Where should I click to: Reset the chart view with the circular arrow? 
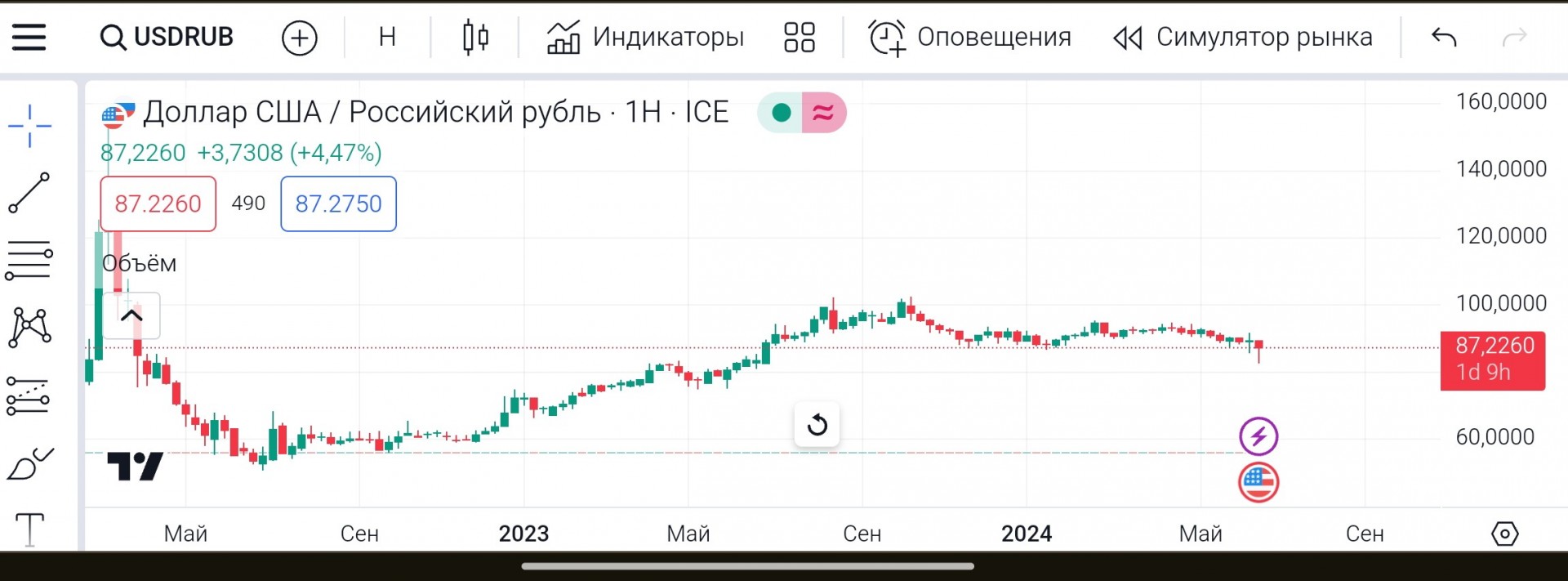tap(817, 425)
